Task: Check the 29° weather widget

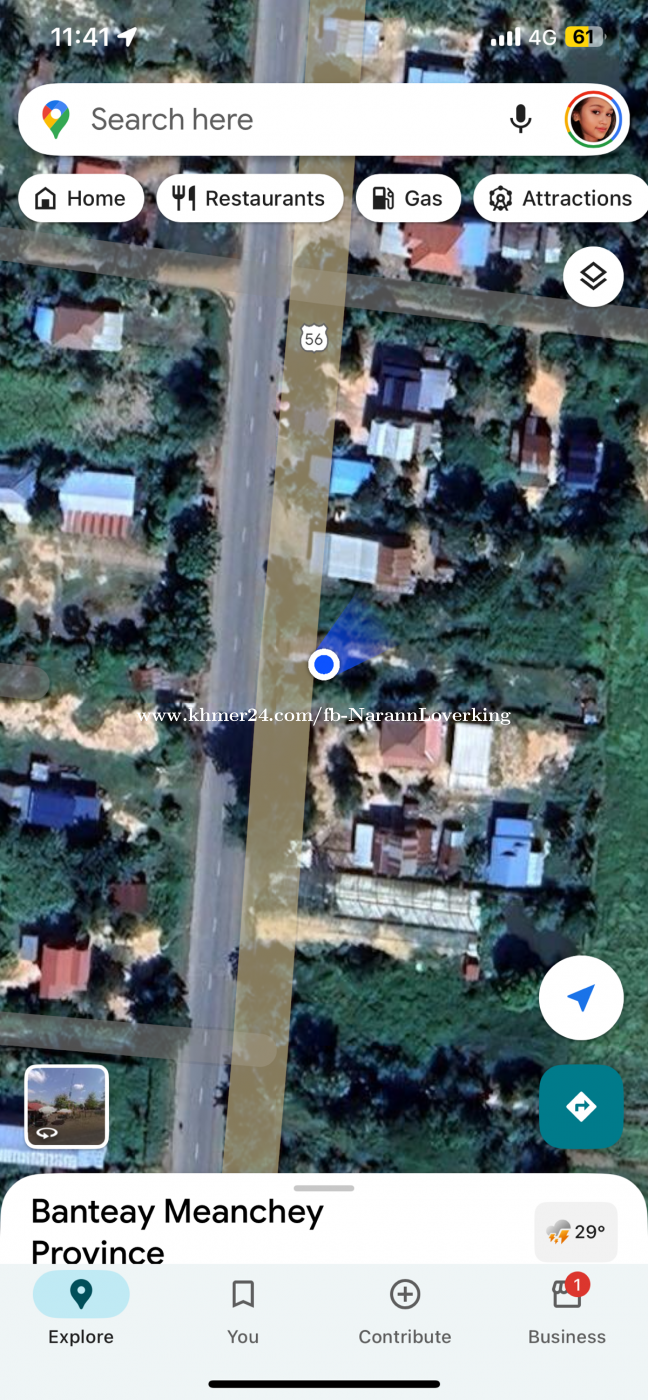Action: click(576, 1232)
